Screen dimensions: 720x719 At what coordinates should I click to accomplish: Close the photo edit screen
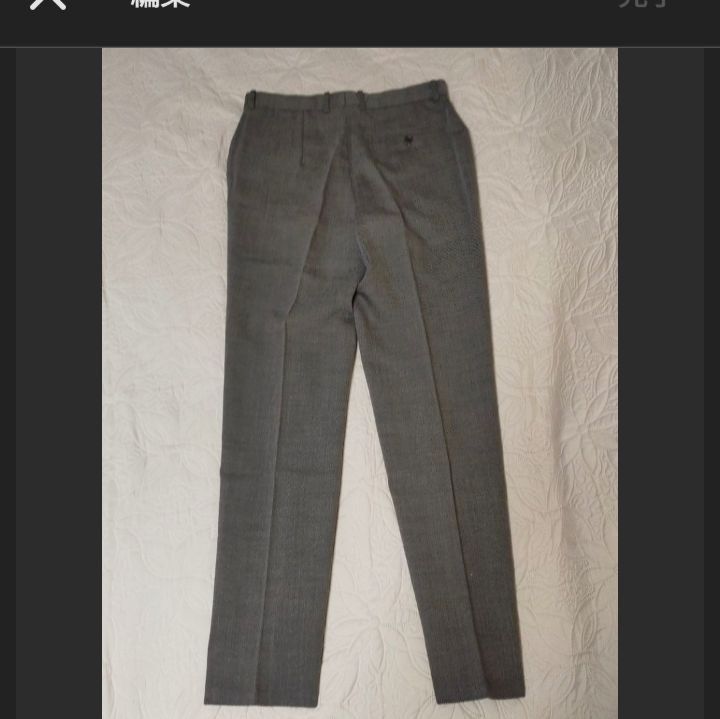point(47,4)
